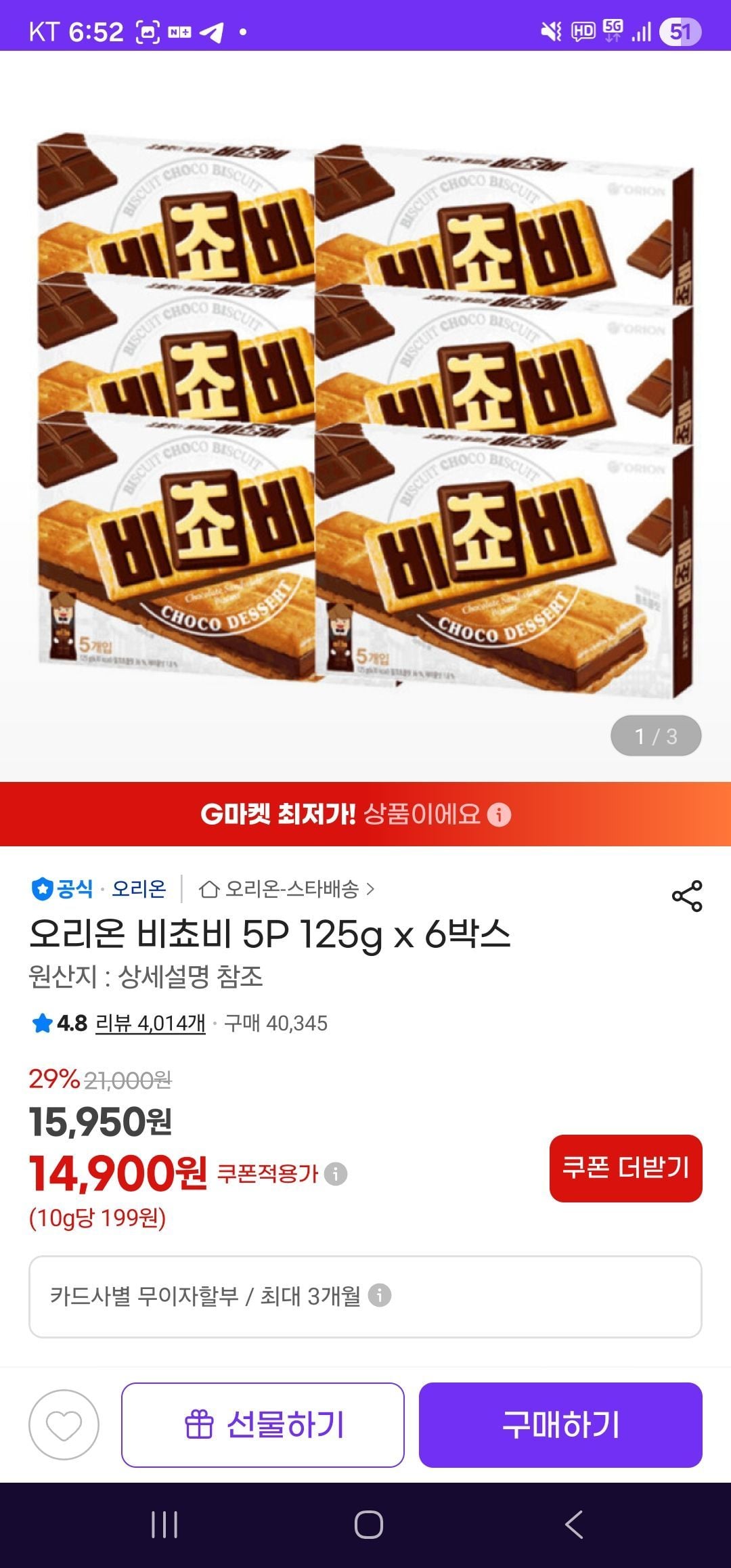Open the 오리온-스타배송 store link

coord(287,889)
